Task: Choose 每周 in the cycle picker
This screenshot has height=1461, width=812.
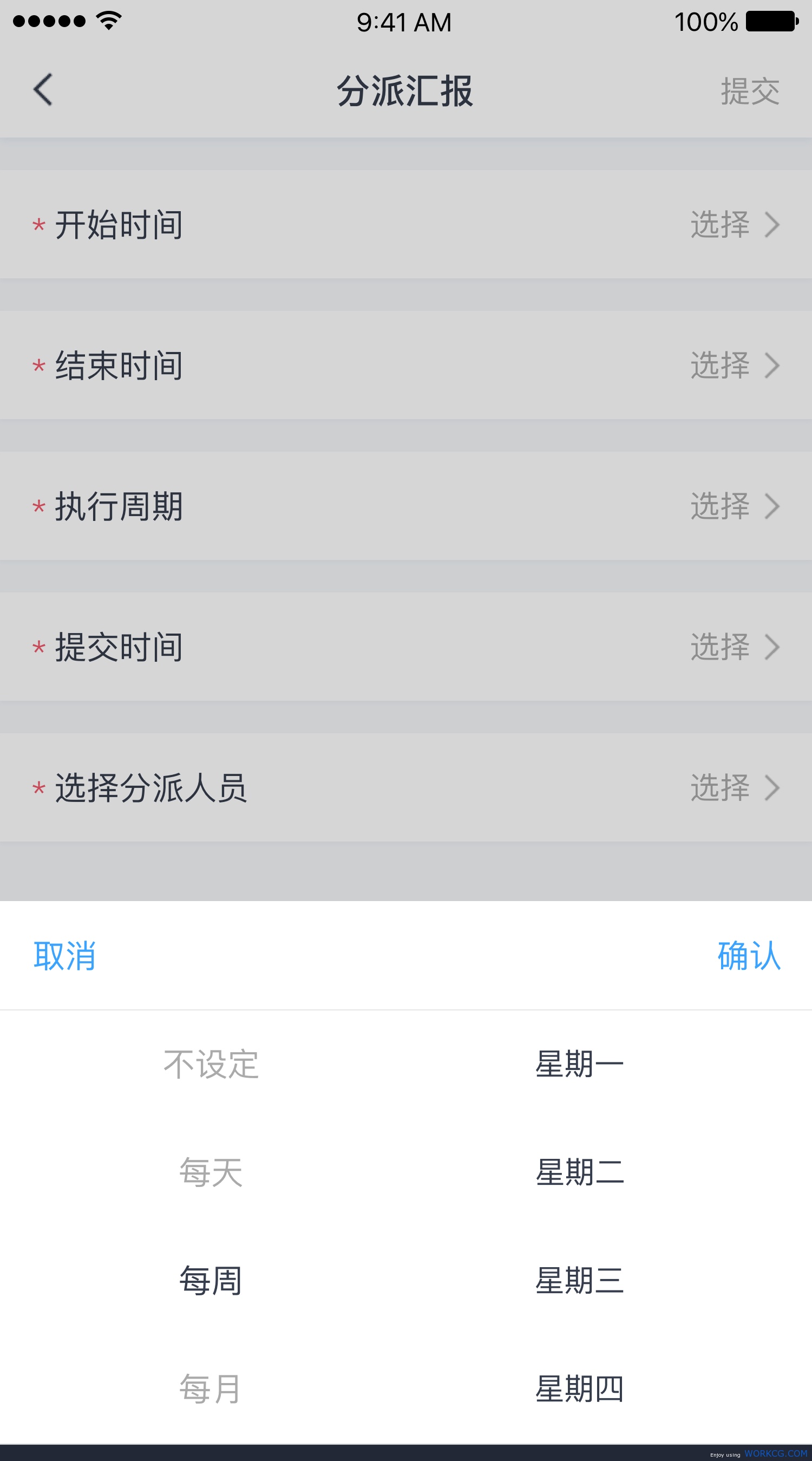Action: 211,1281
